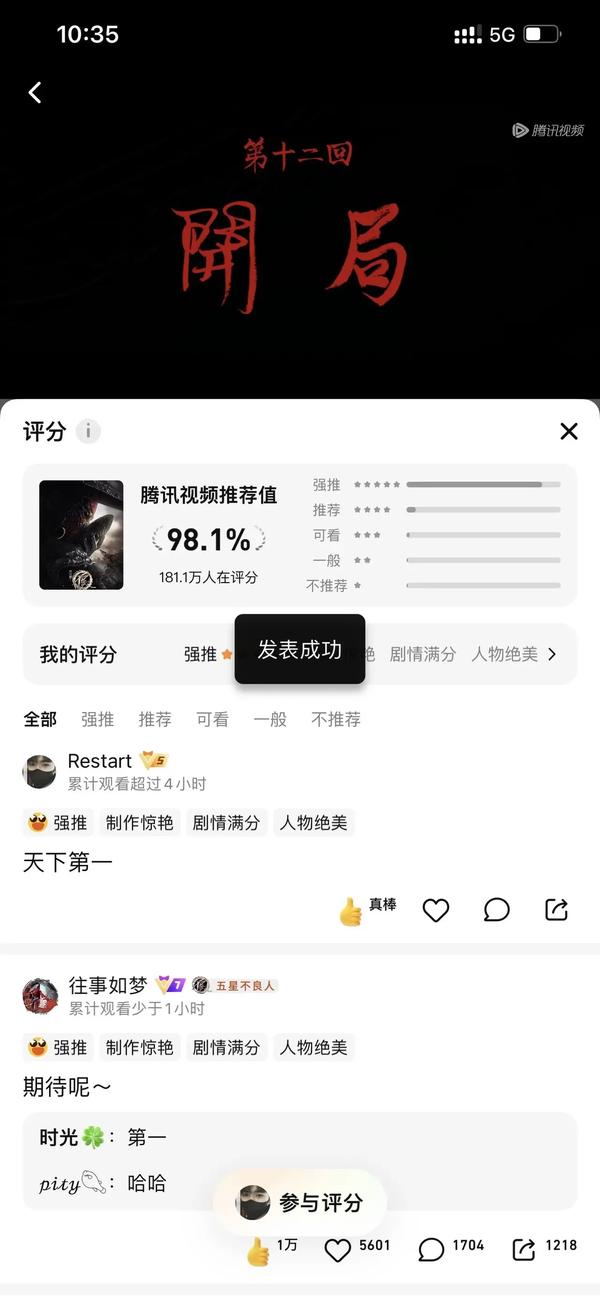
Task: Open Restart's profile avatar
Action: (40, 772)
